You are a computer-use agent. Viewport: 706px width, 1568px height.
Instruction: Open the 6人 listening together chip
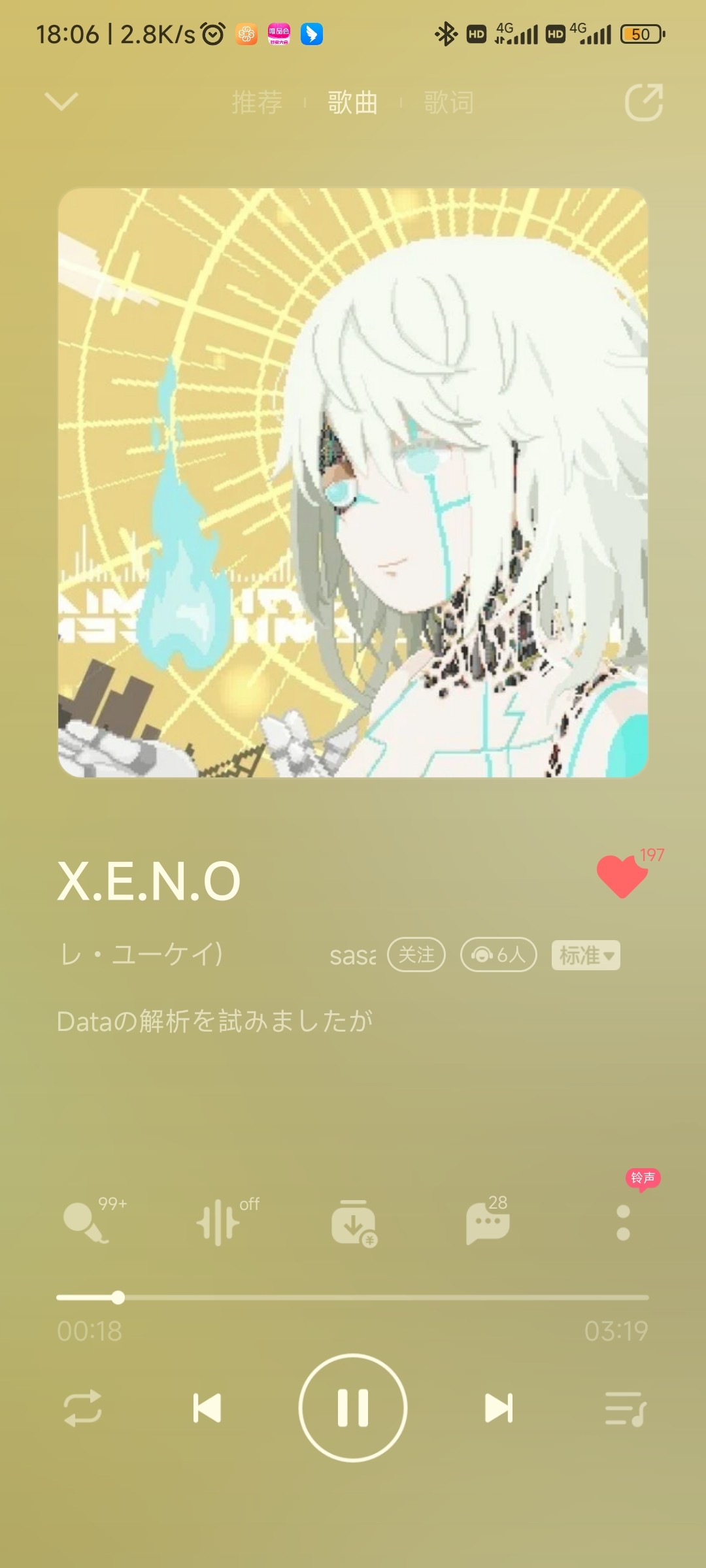(499, 955)
